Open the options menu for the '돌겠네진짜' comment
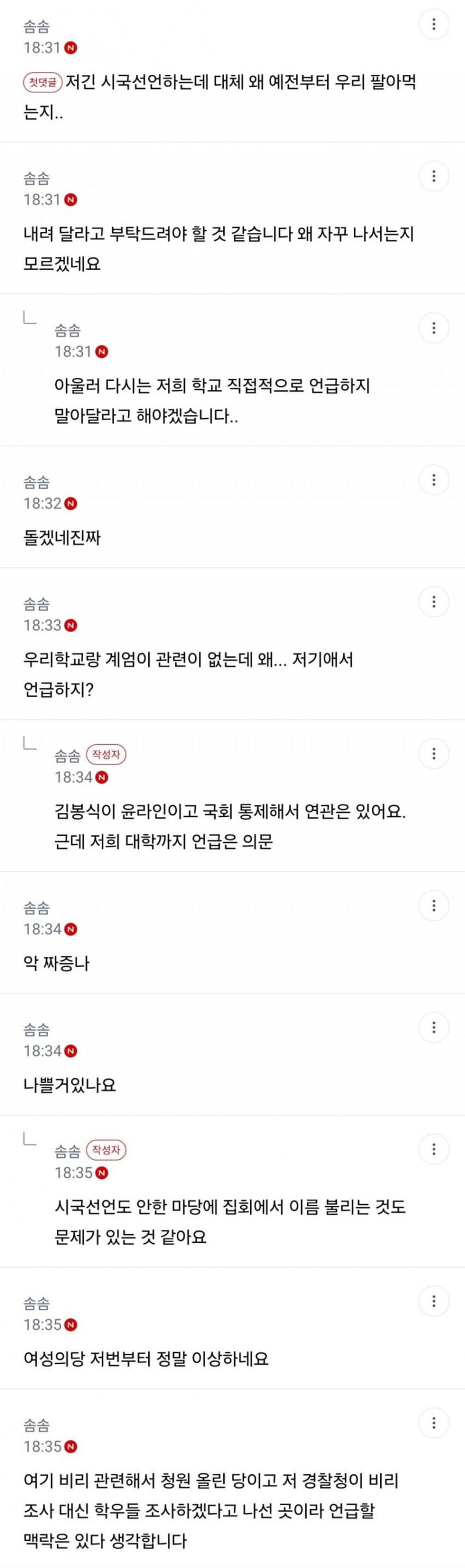Screen dimensions: 465x1568 coord(434,480)
